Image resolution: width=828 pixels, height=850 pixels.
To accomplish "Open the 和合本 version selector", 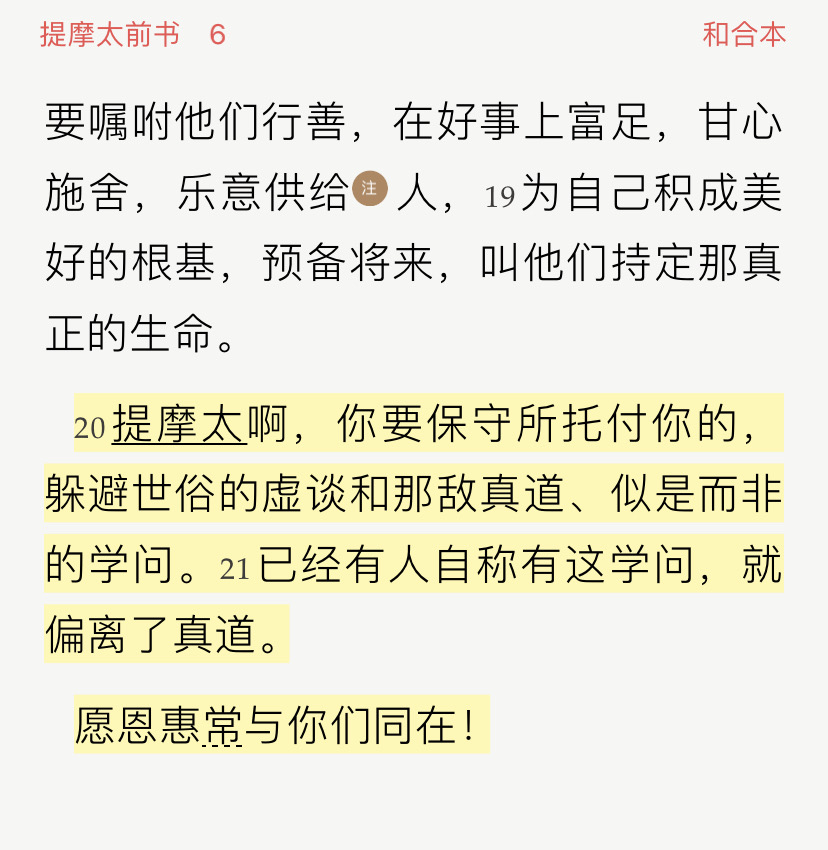I will click(744, 35).
